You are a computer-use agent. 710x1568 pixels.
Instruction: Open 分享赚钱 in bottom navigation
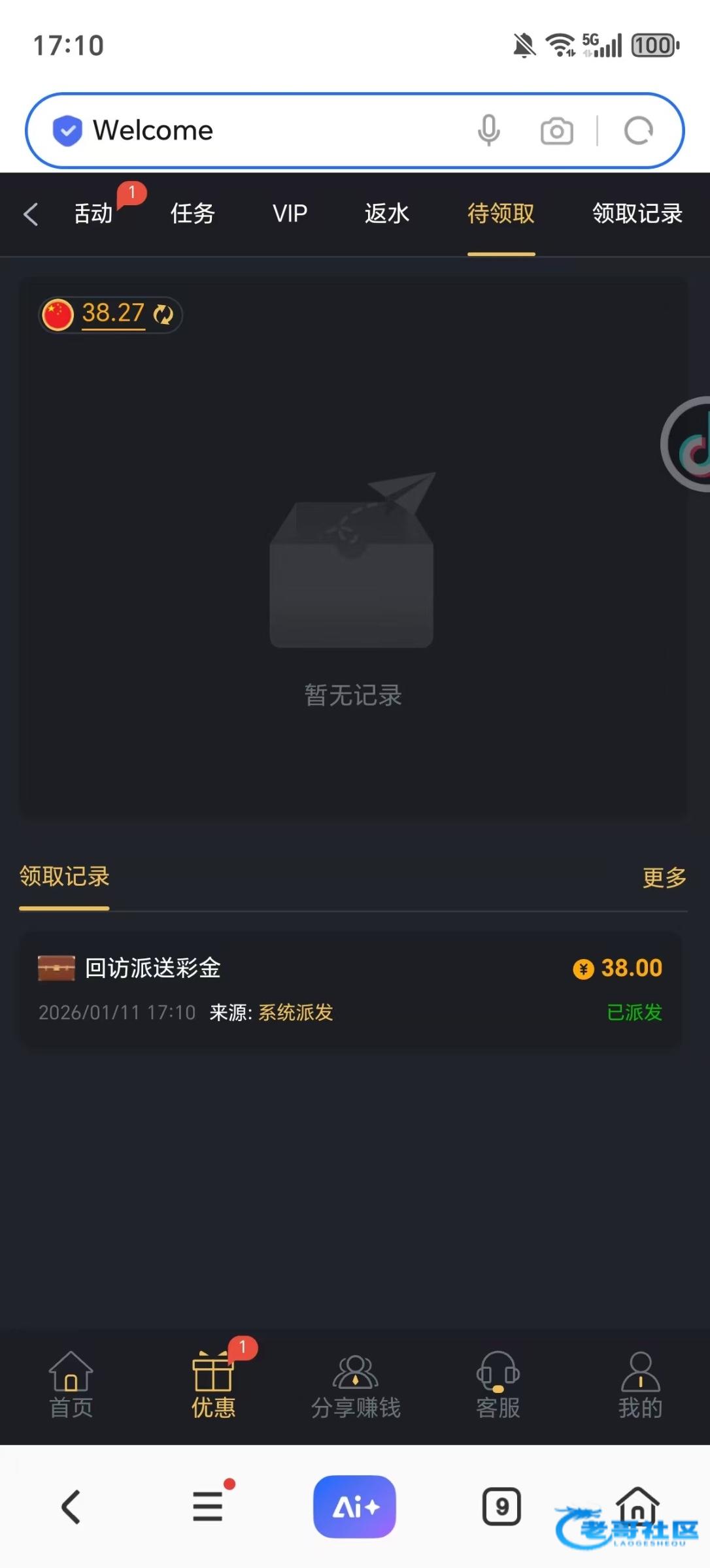click(x=356, y=1385)
